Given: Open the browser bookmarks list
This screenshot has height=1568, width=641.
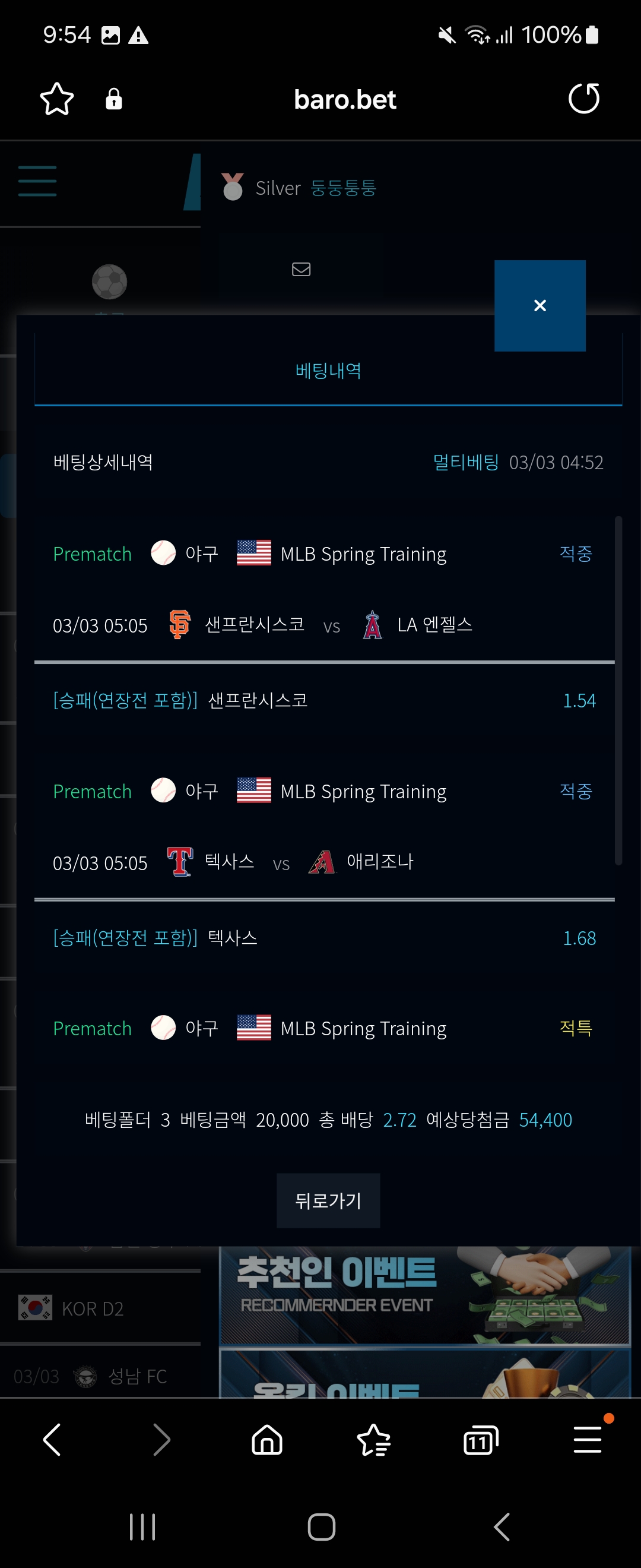Looking at the screenshot, I should 373,1440.
